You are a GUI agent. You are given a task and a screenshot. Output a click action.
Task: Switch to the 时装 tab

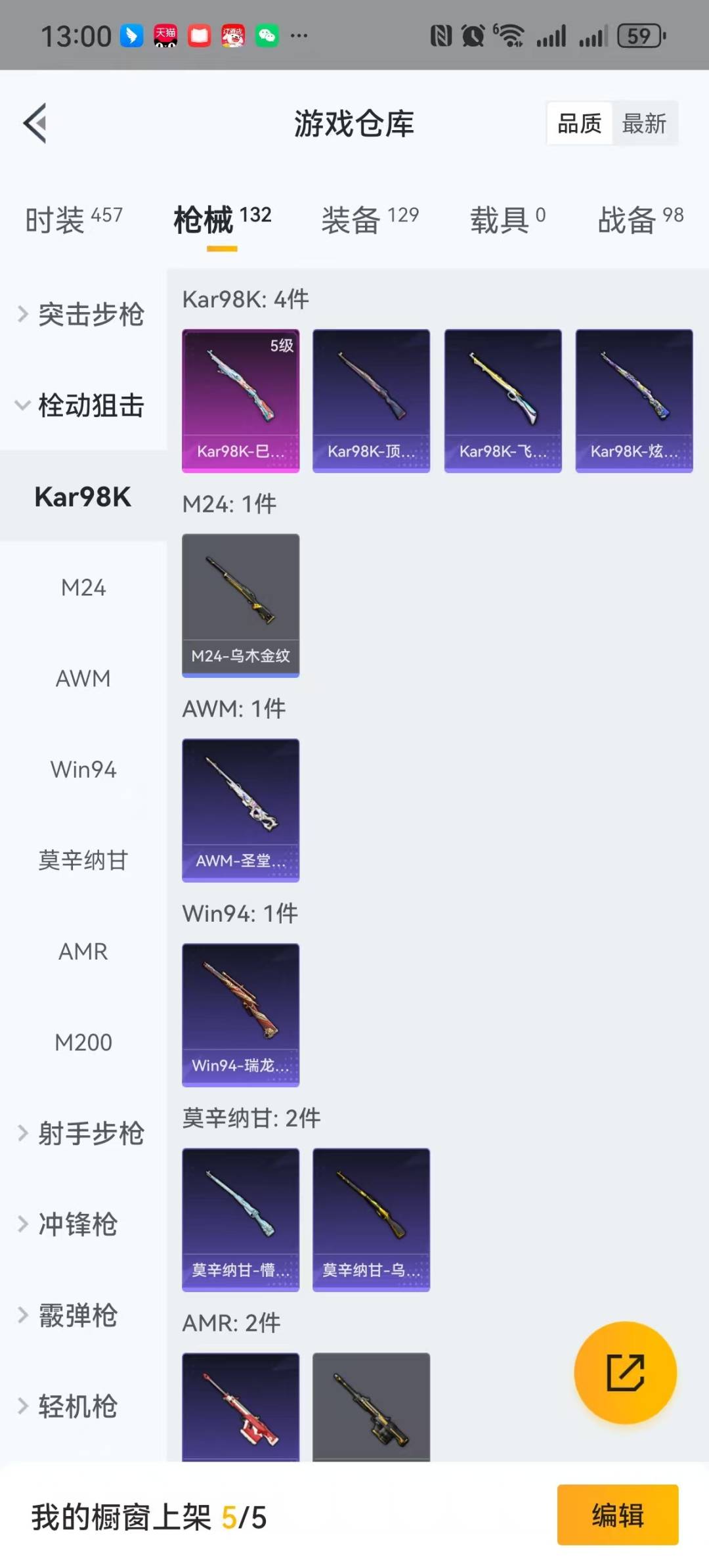[x=74, y=219]
